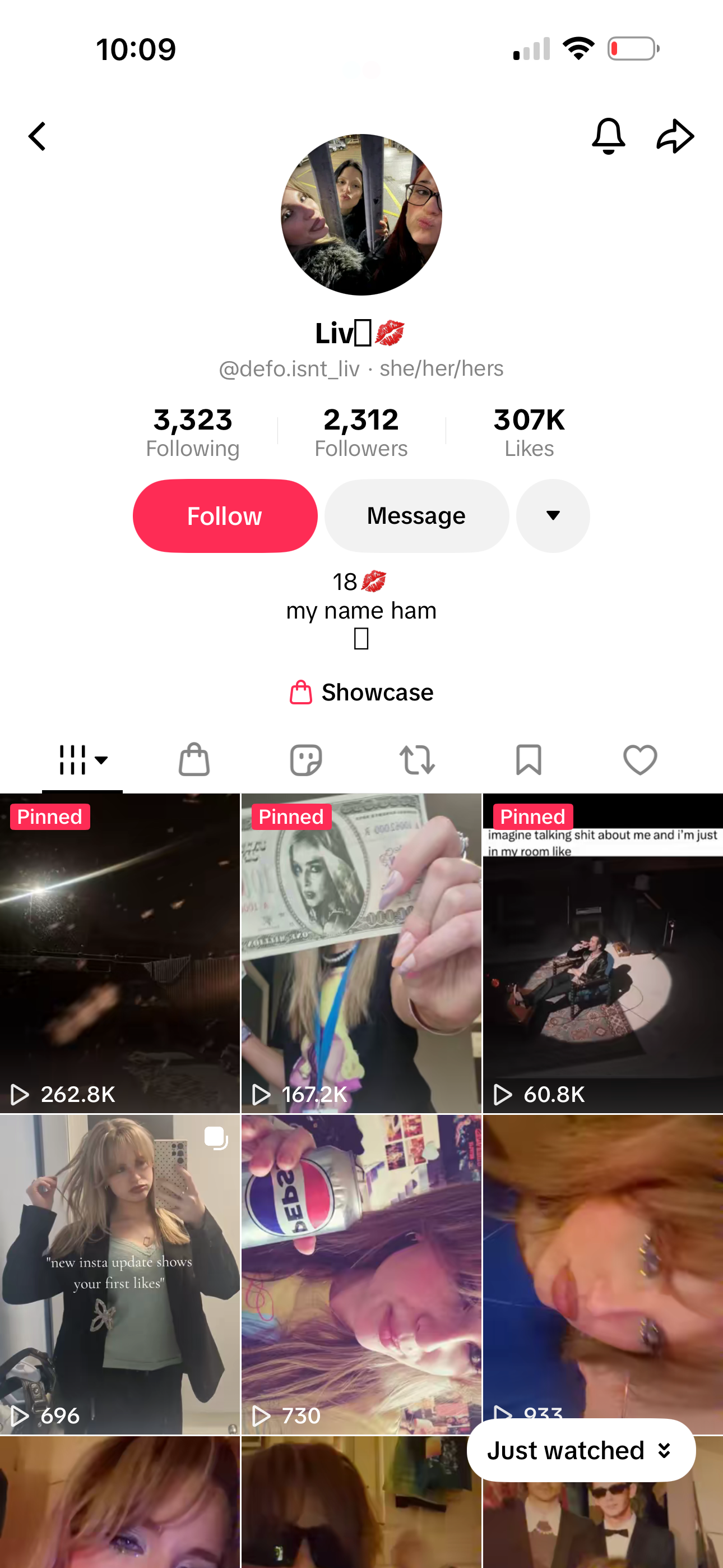
Task: Open the Showcase link
Action: [361, 692]
